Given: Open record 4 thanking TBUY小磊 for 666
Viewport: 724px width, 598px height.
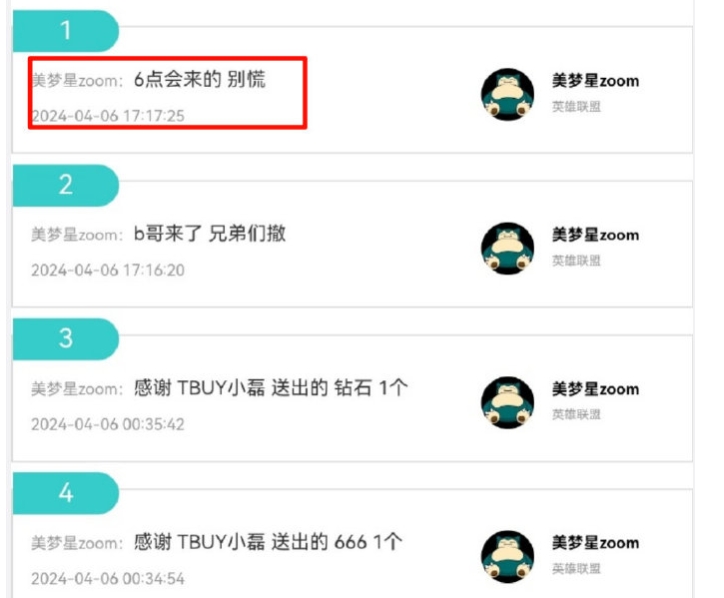Looking at the screenshot, I should (x=268, y=543).
